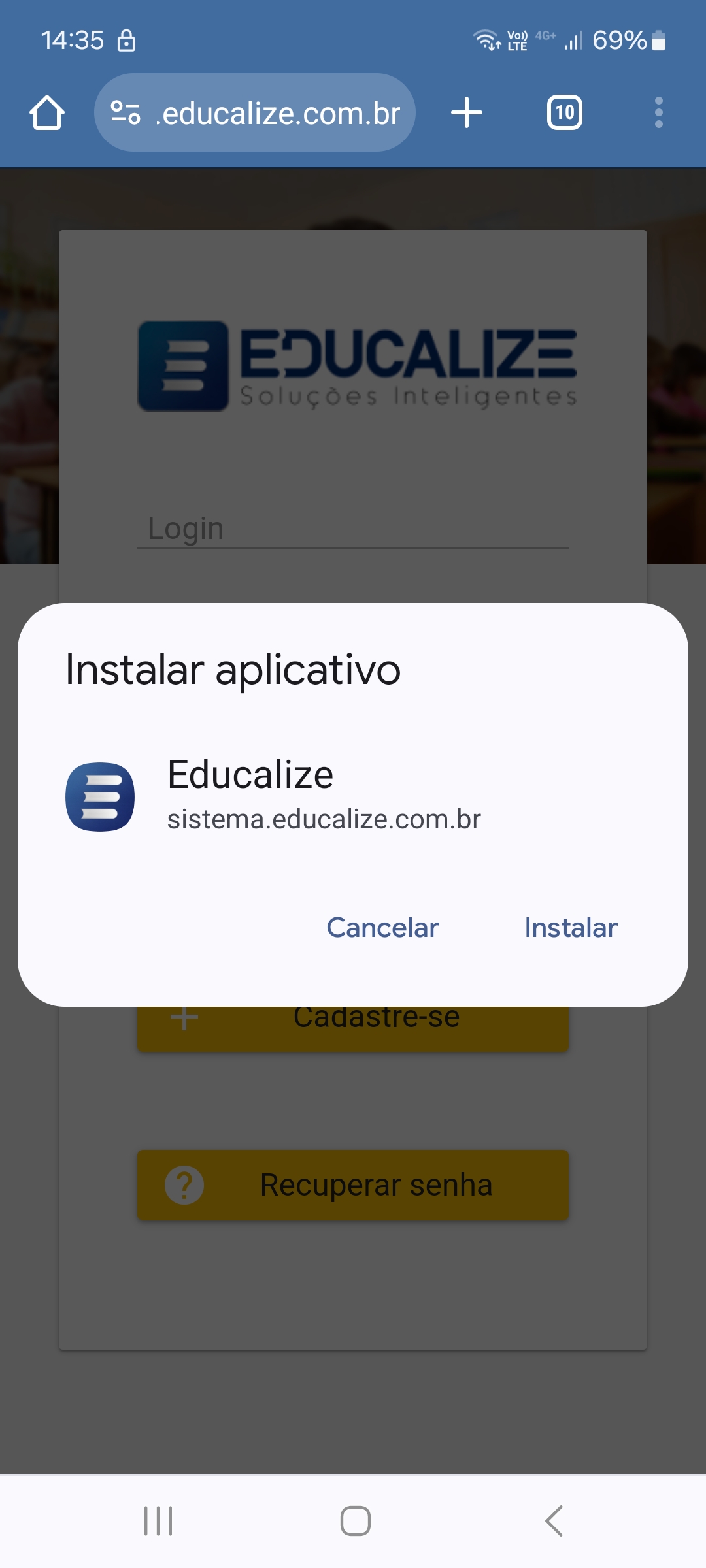Open the browser overflow menu
Image resolution: width=706 pixels, height=1568 pixels.
(658, 113)
